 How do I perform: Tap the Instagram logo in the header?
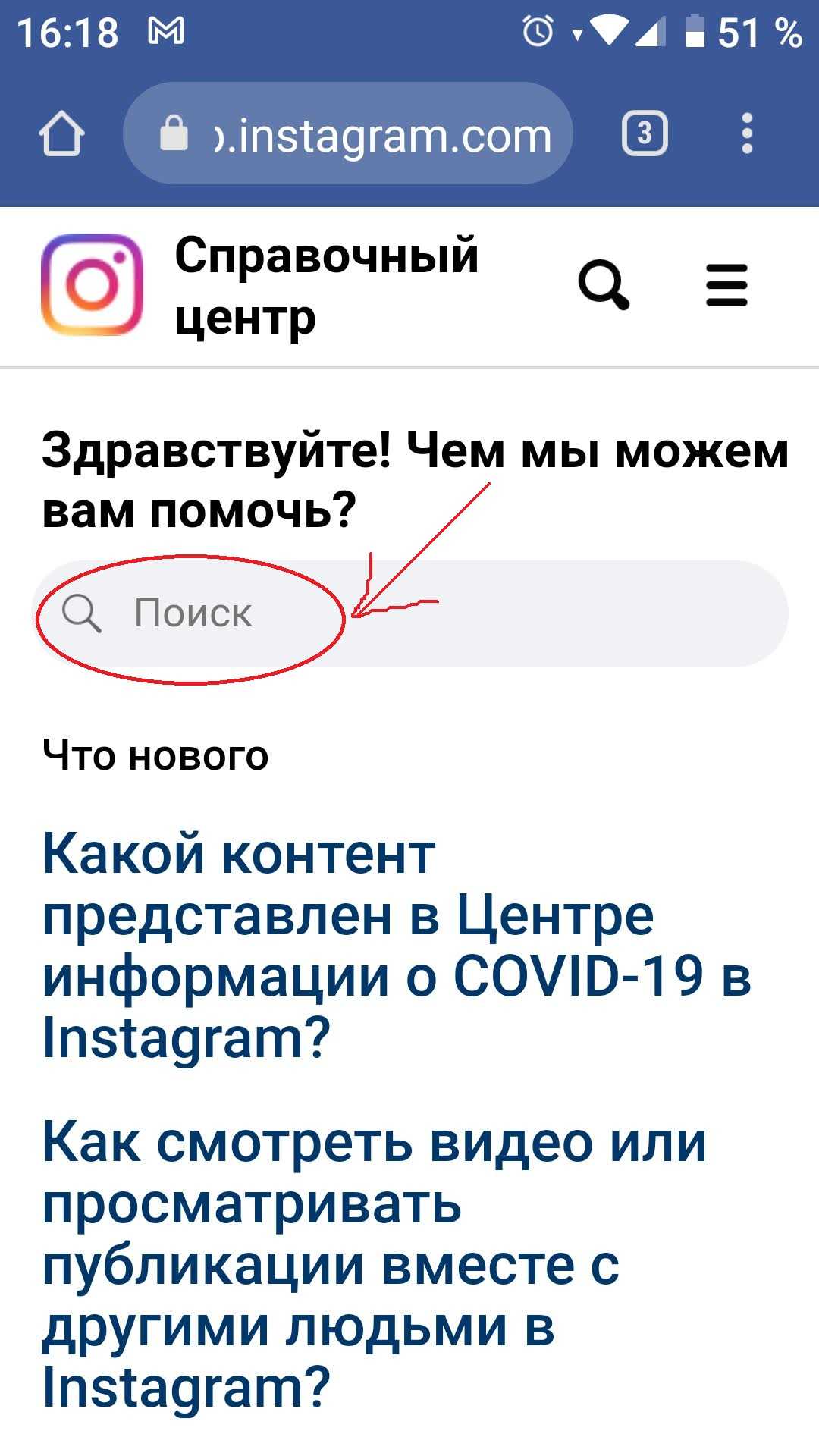[92, 284]
